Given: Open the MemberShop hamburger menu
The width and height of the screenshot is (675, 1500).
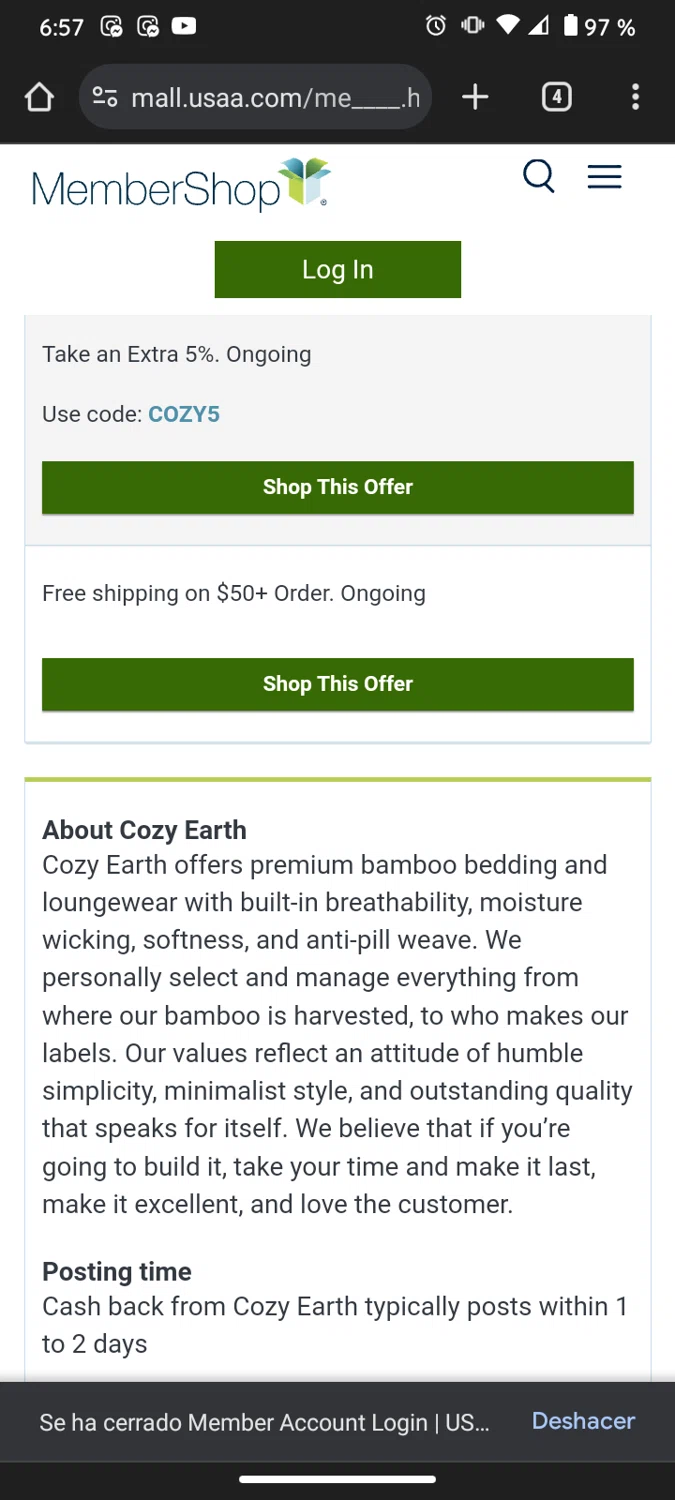Looking at the screenshot, I should (604, 177).
